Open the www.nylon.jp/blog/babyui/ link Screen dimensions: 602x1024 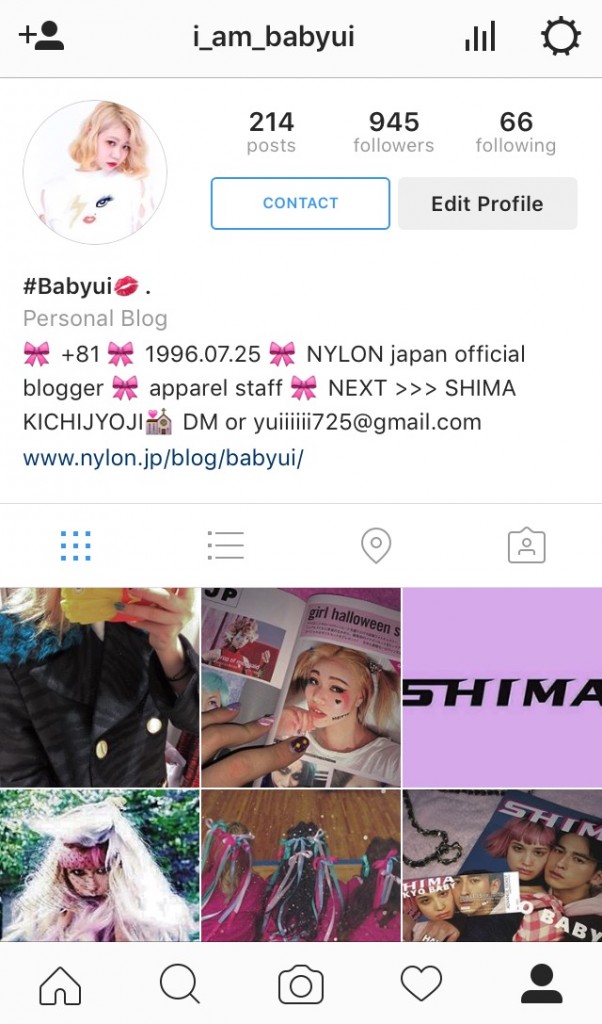[x=163, y=459]
